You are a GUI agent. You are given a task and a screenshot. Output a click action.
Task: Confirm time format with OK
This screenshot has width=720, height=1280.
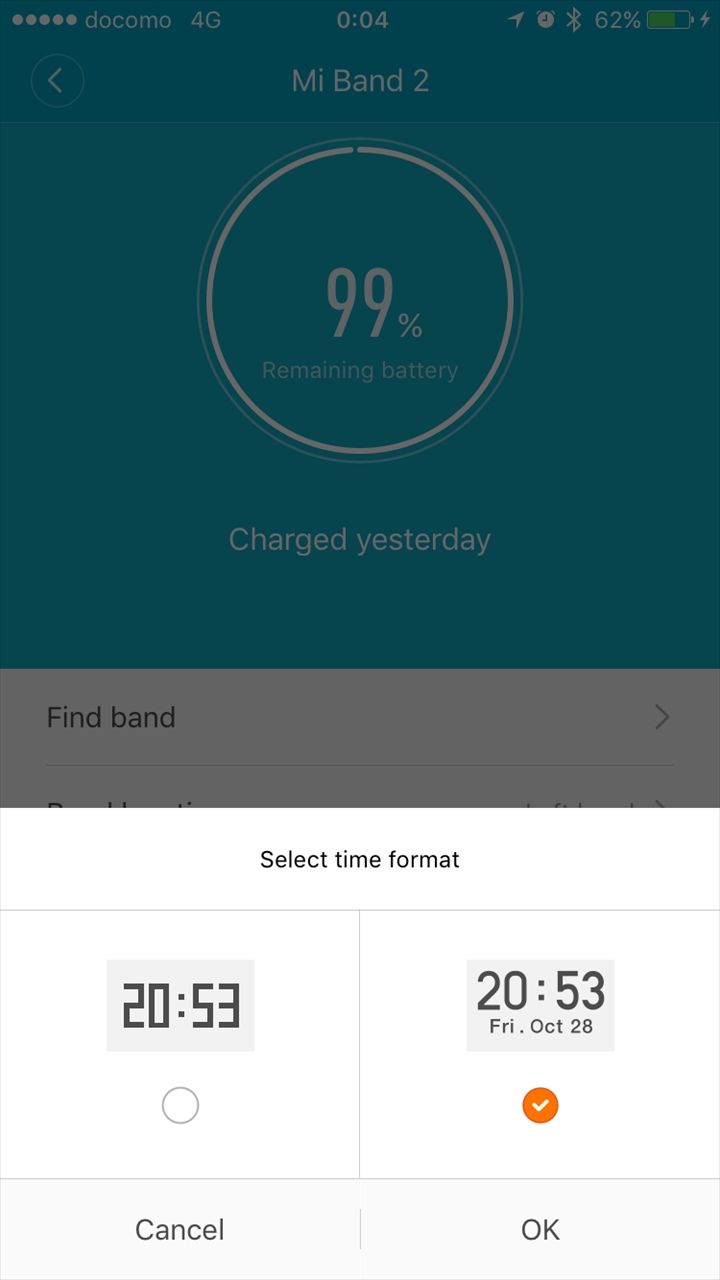point(540,1229)
